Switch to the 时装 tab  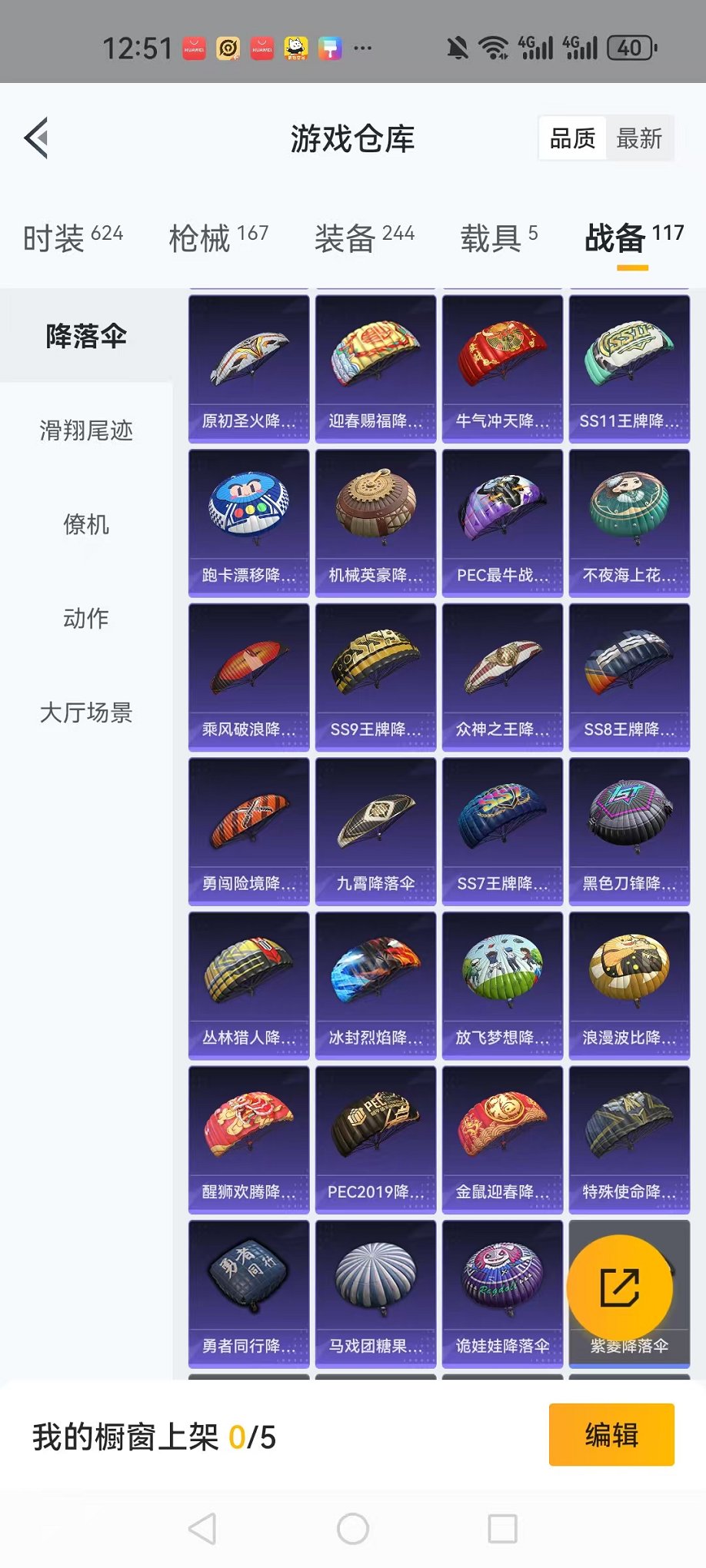coord(72,238)
